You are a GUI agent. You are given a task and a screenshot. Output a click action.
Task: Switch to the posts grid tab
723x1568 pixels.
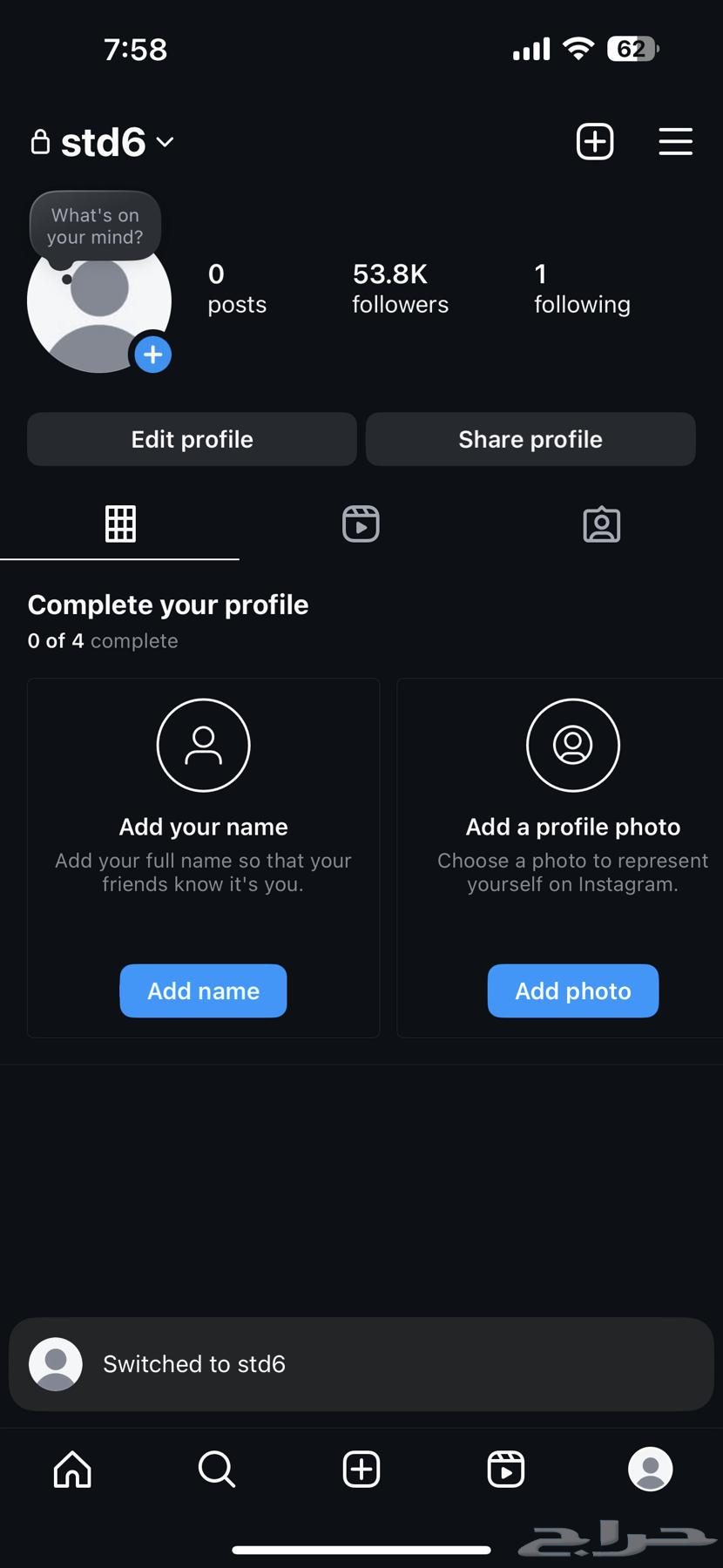(x=120, y=524)
